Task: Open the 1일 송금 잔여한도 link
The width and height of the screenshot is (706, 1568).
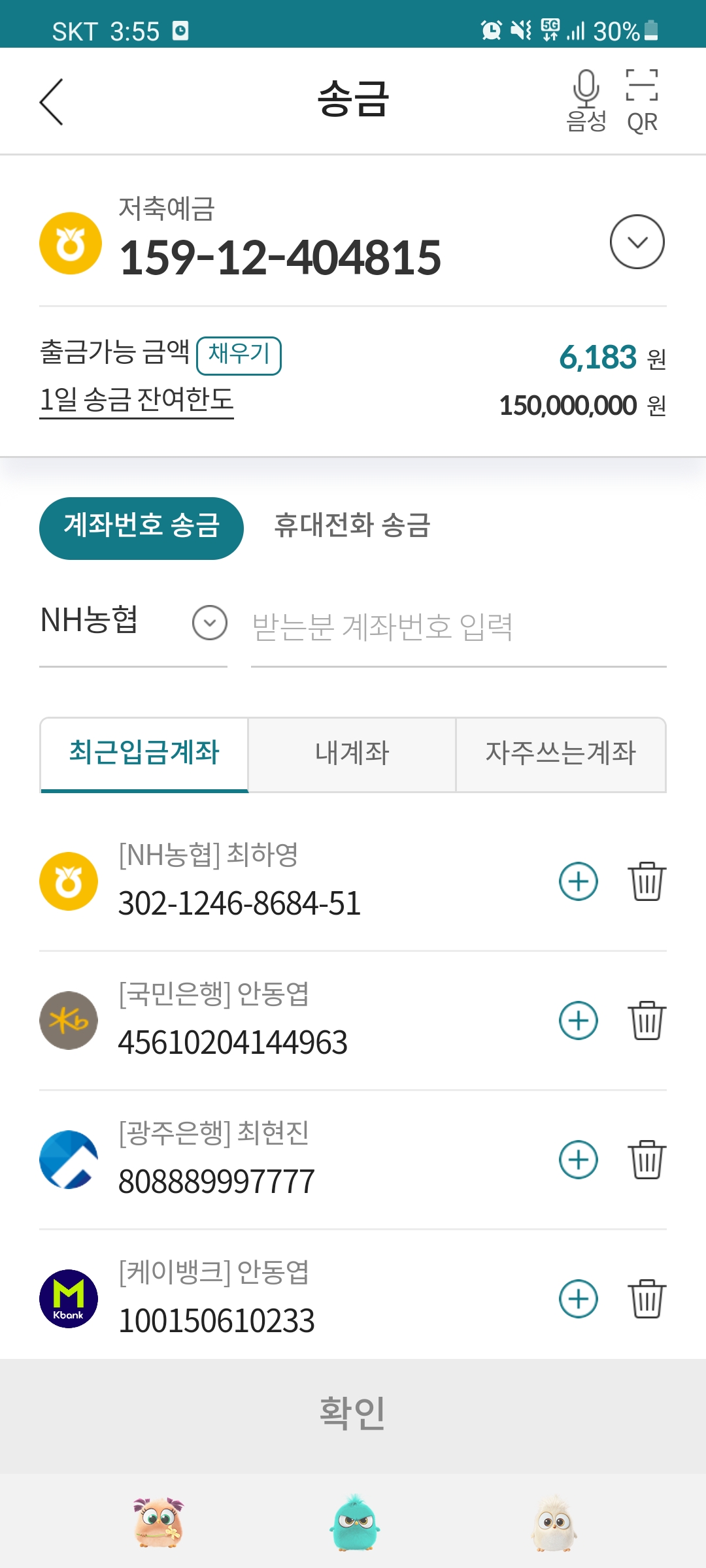Action: coord(137,400)
